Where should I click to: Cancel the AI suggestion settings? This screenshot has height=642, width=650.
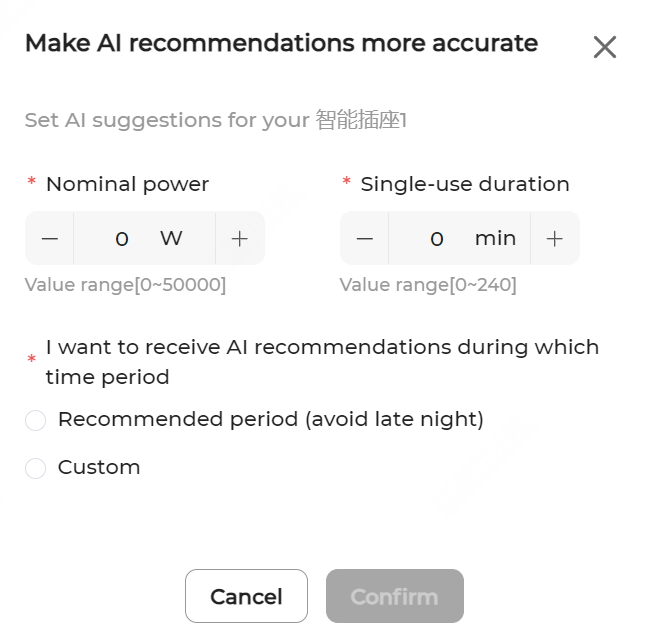[246, 596]
